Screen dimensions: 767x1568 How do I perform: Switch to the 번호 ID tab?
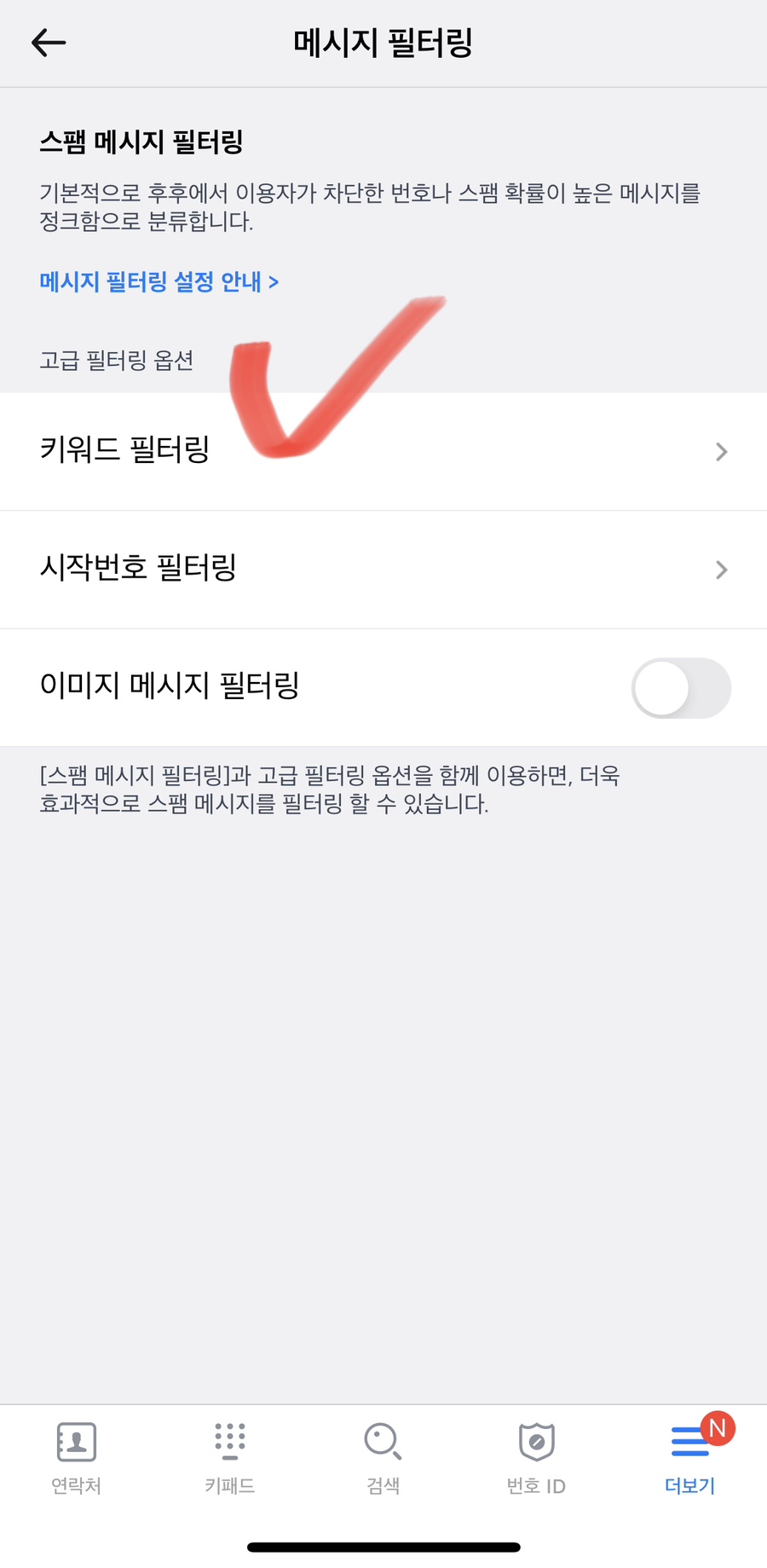coord(536,1458)
